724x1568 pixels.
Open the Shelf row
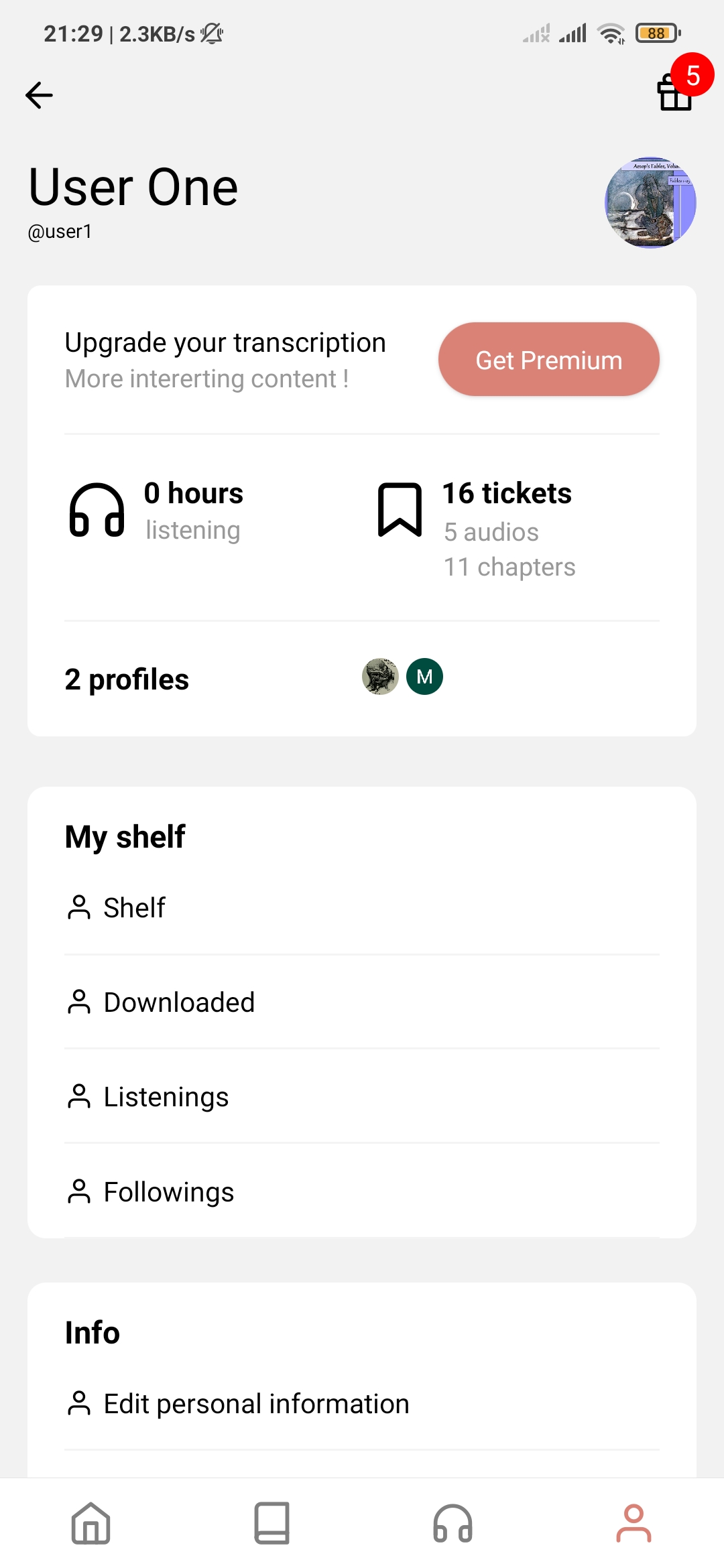tap(362, 908)
